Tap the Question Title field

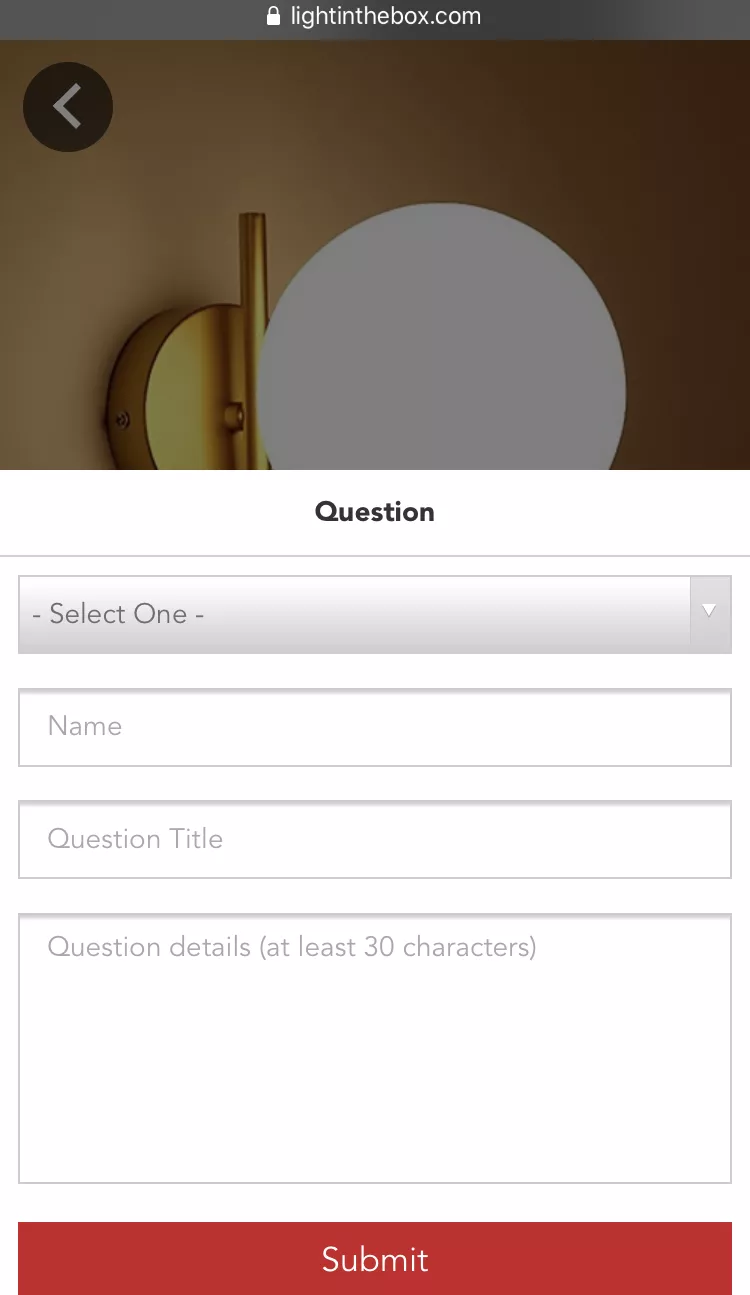pos(374,839)
